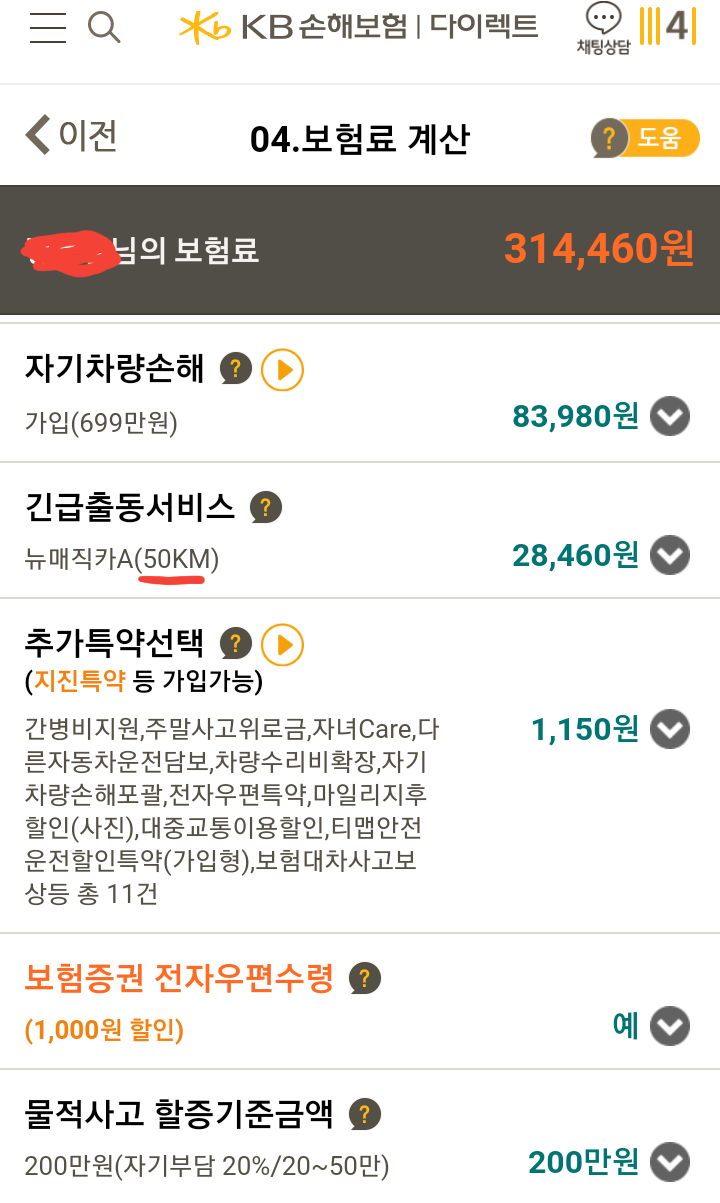
Task: Open the help icon for 물적사고 할증기준금액
Action: tap(365, 1114)
